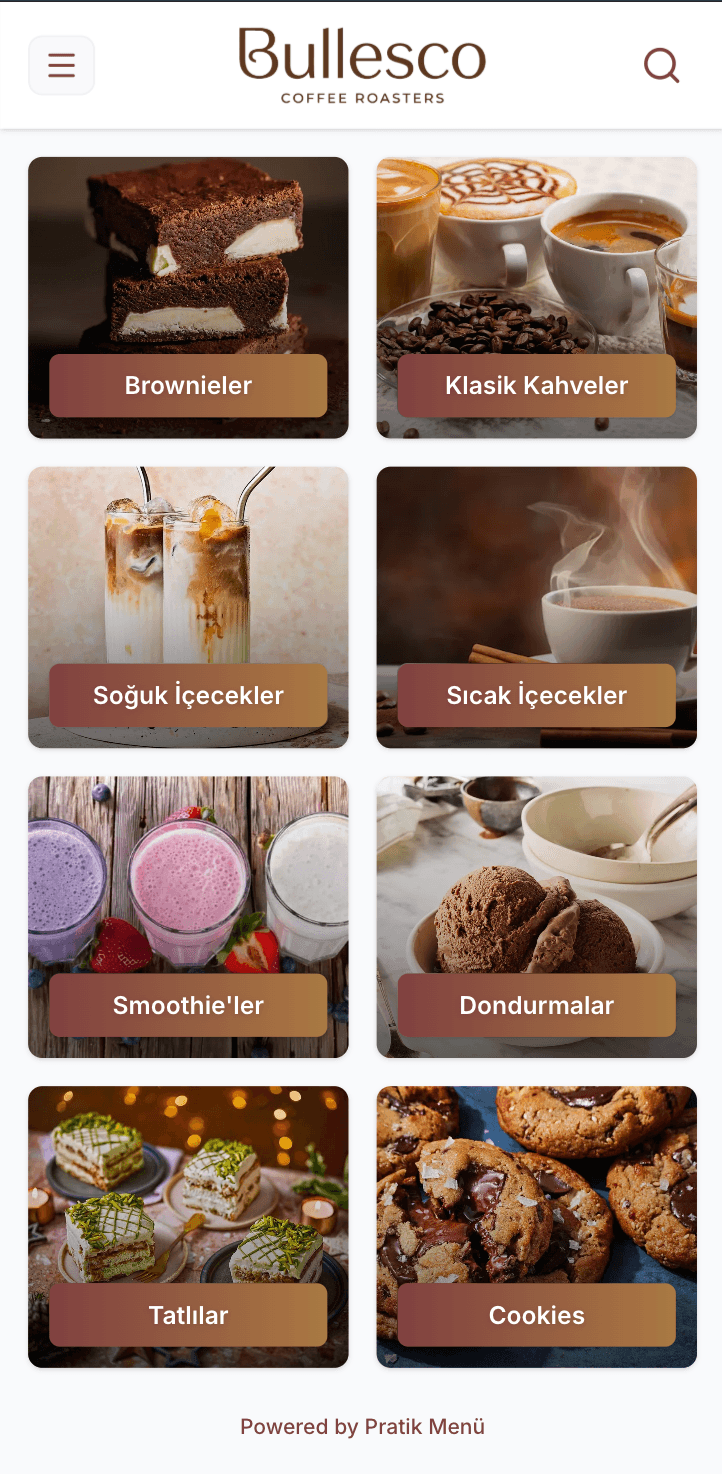Select the Cookies category
Image resolution: width=722 pixels, height=1474 pixels.
pos(536,1316)
